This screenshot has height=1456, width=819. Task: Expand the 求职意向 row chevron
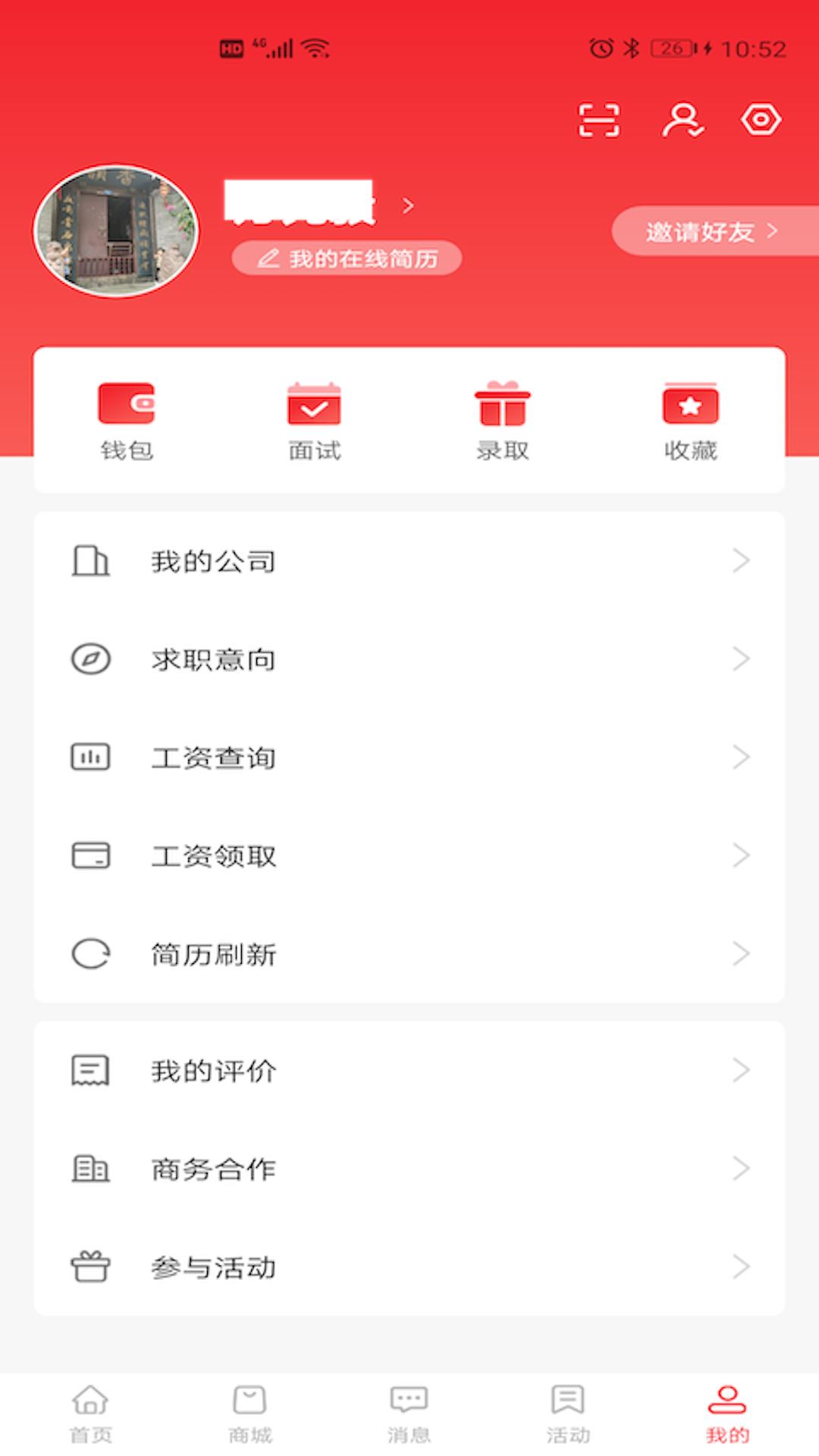click(741, 659)
